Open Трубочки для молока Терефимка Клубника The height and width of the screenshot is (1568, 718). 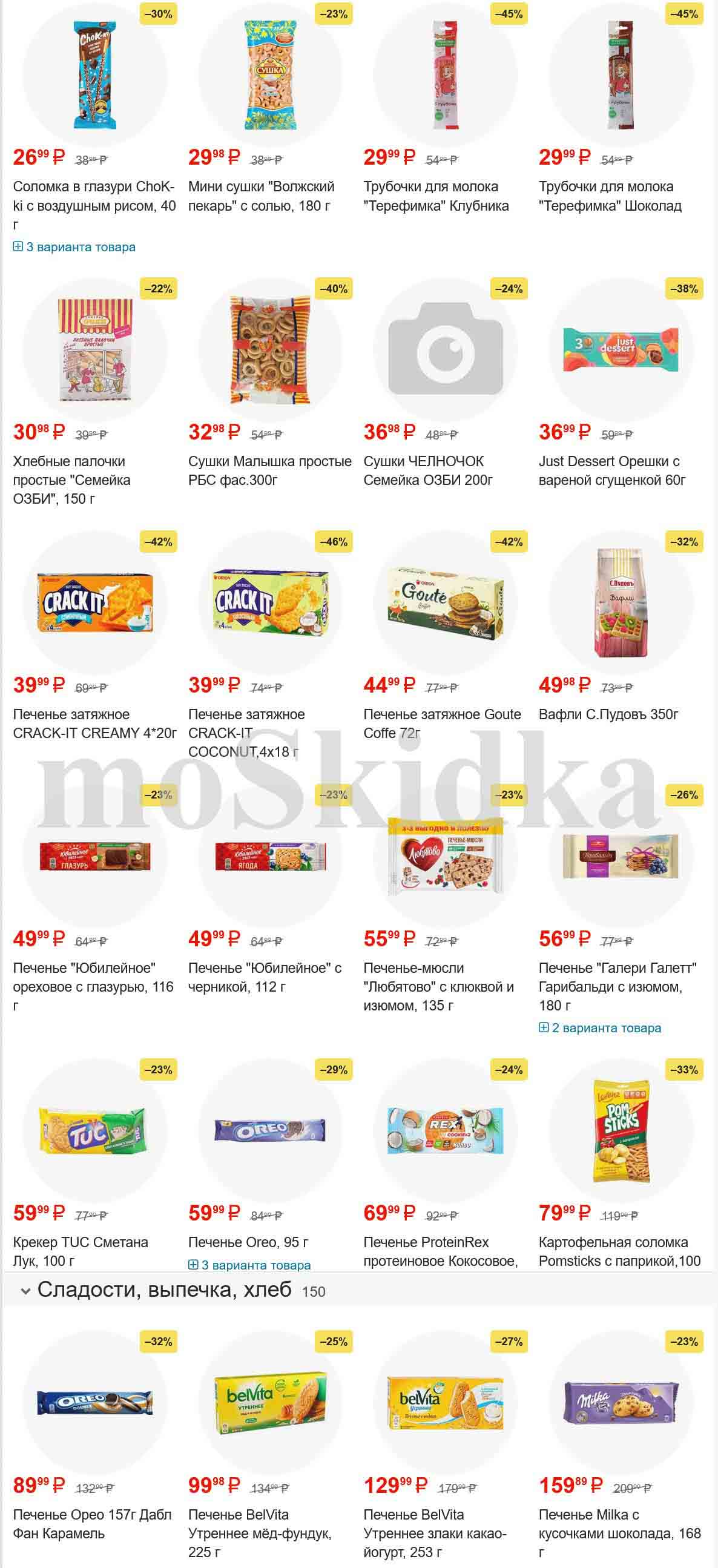pos(436,196)
